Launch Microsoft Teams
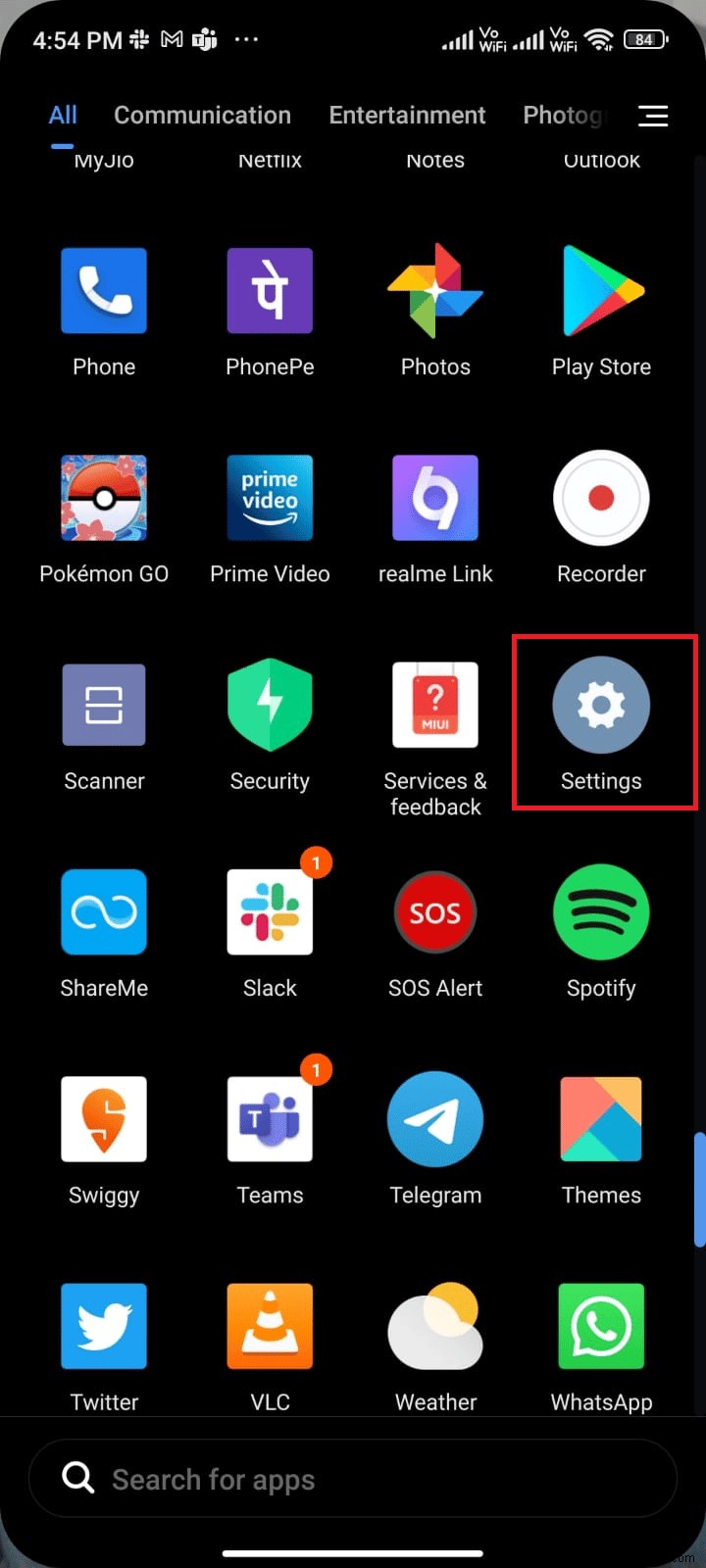The height and width of the screenshot is (1568, 706). (270, 1118)
